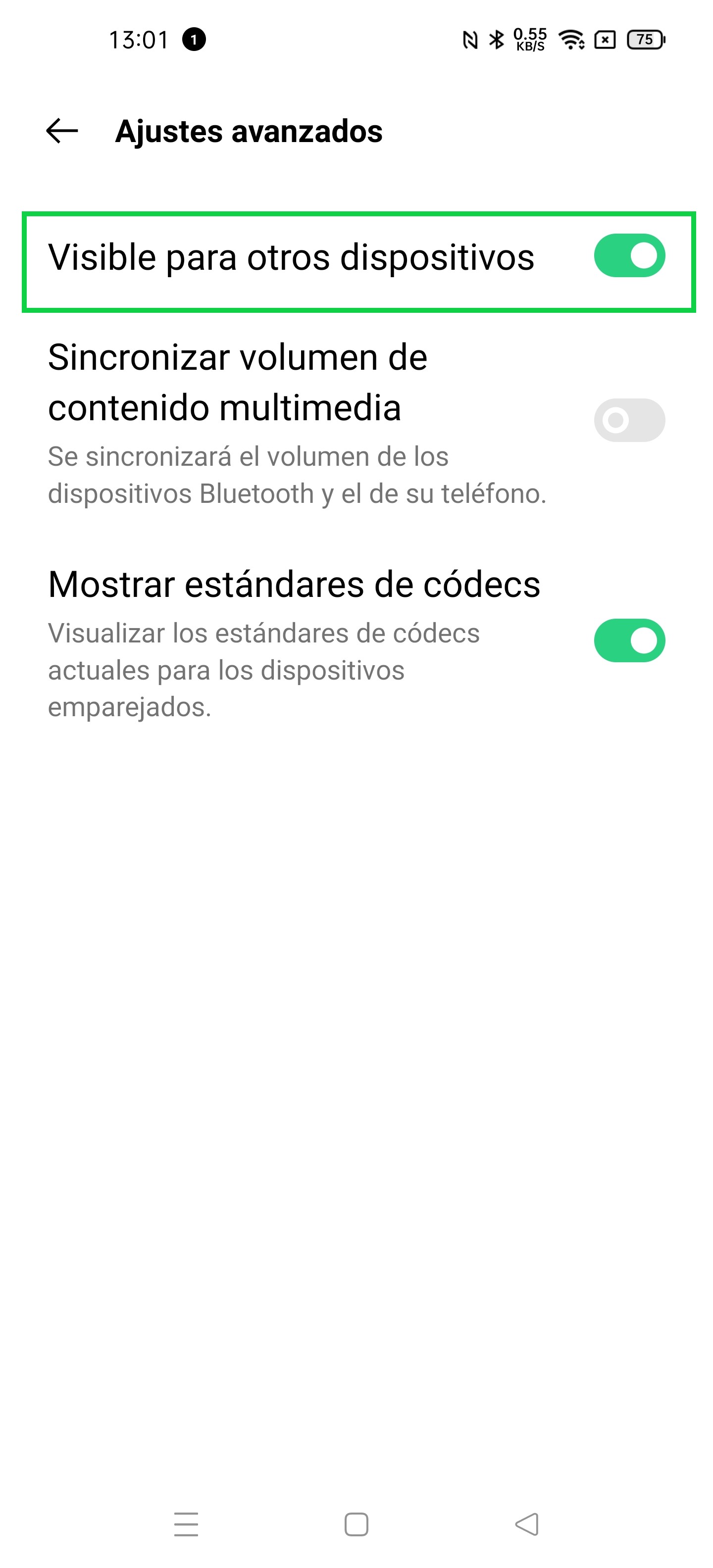The height and width of the screenshot is (1568, 713).
Task: Go to the home screen
Action: click(x=356, y=1524)
